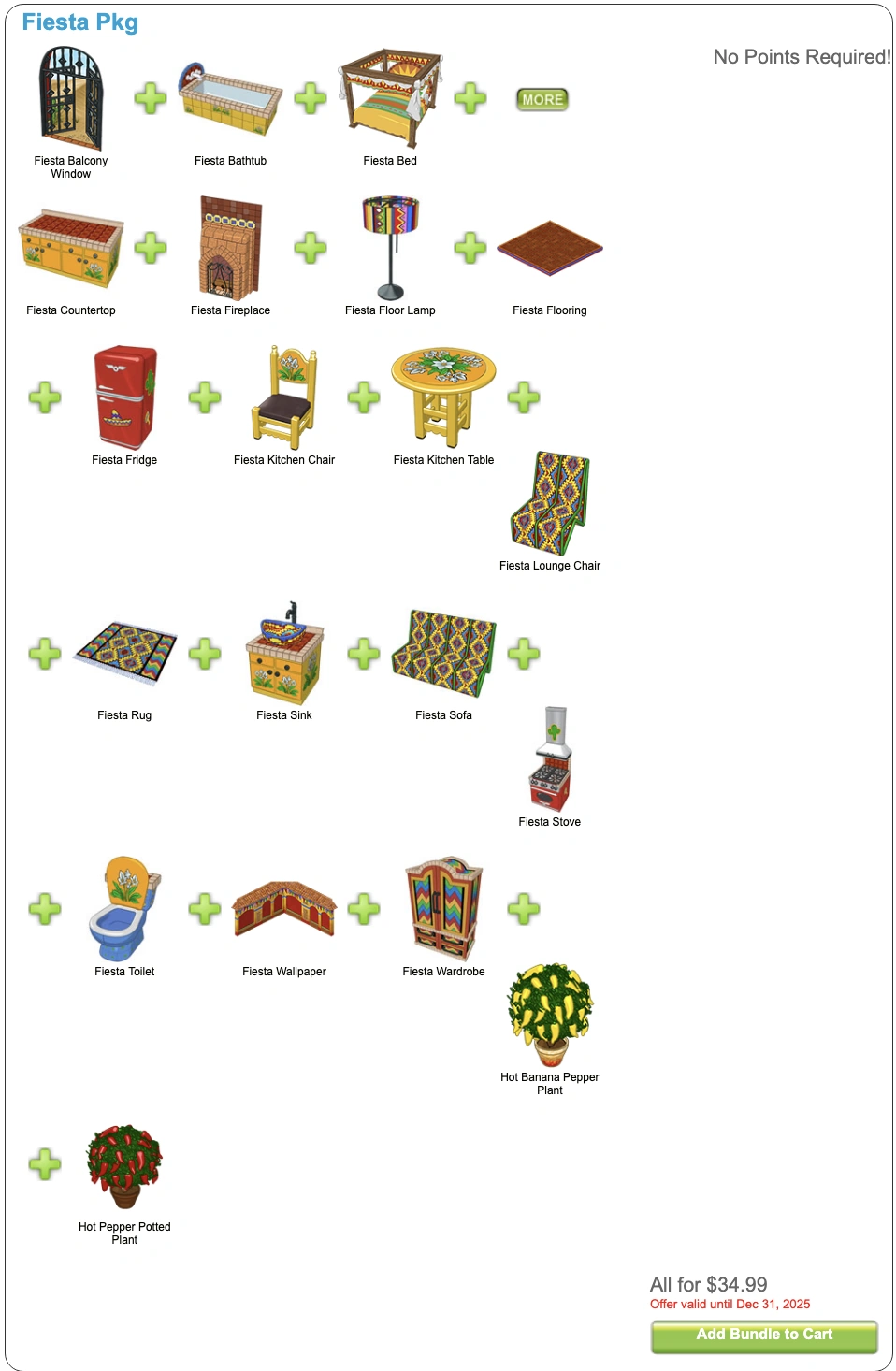This screenshot has height=1371, width=896.
Task: Click the Hot Pepper Potted Plant
Action: 124,1164
